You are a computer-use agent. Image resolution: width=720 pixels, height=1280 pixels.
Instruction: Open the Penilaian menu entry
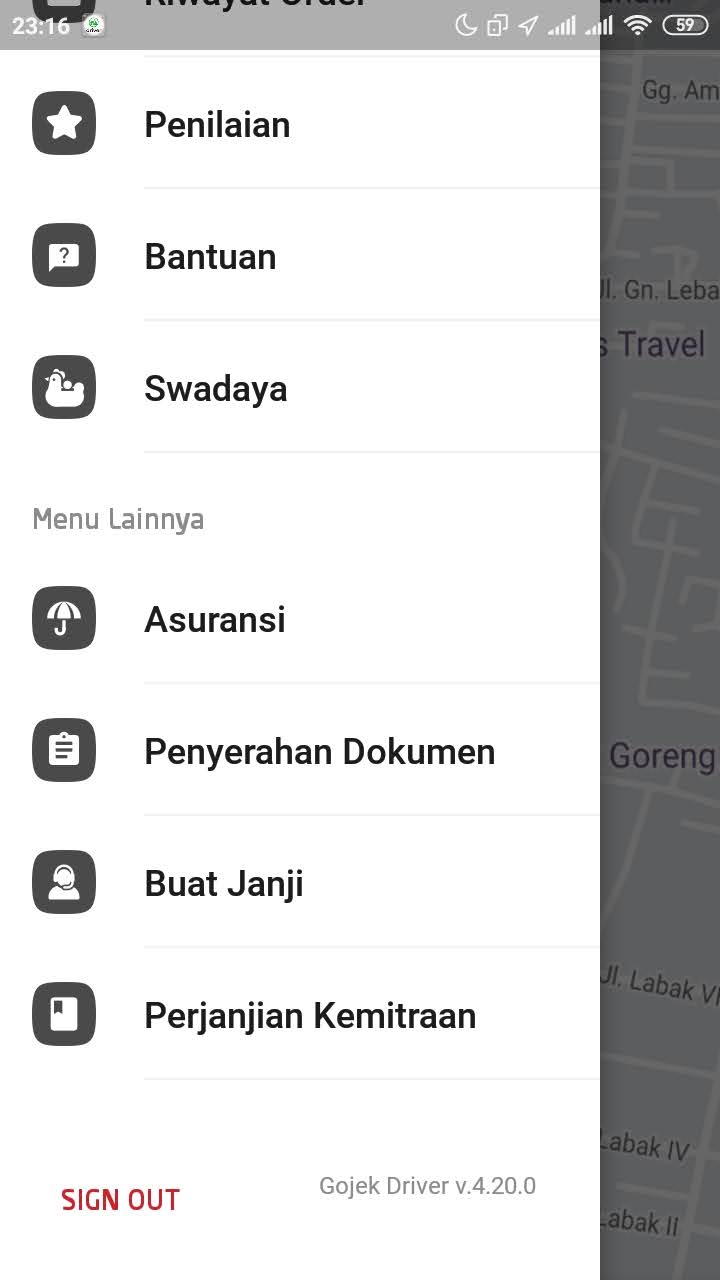coord(217,123)
